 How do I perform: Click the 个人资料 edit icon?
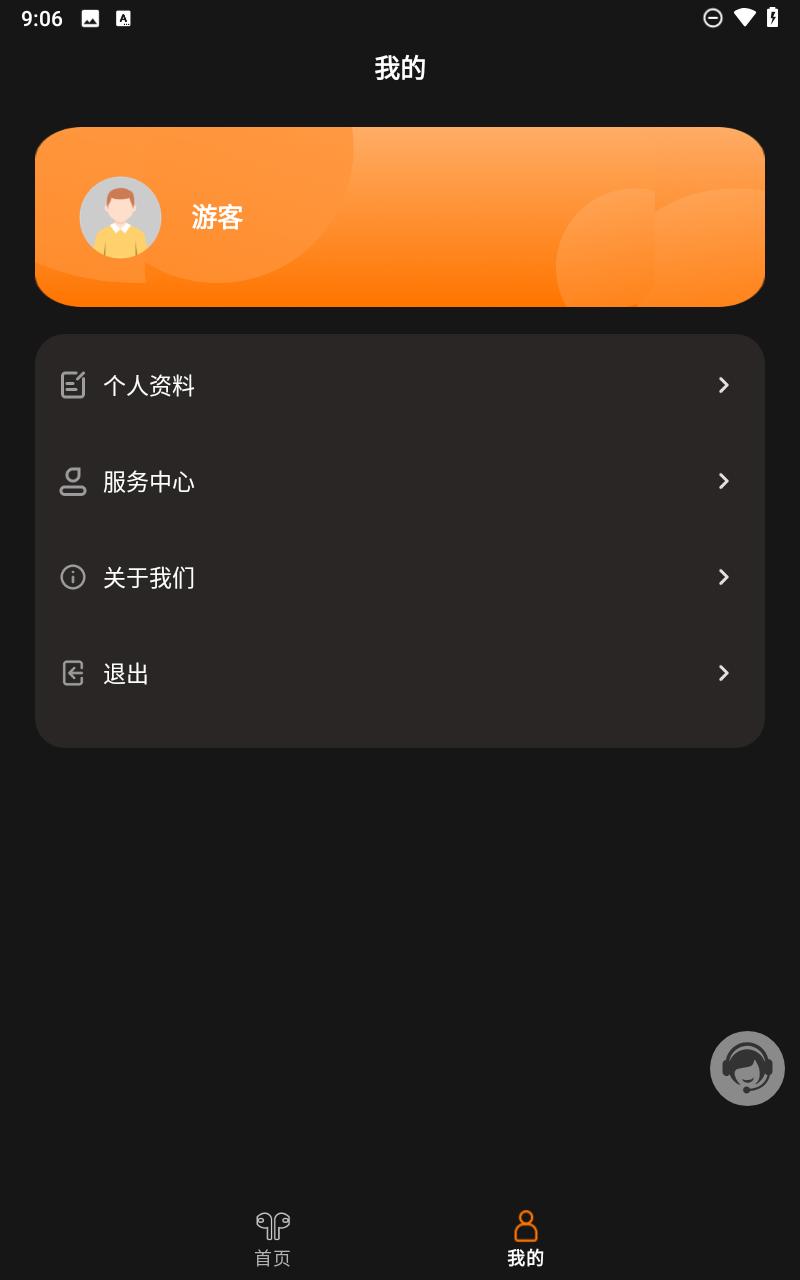(72, 385)
